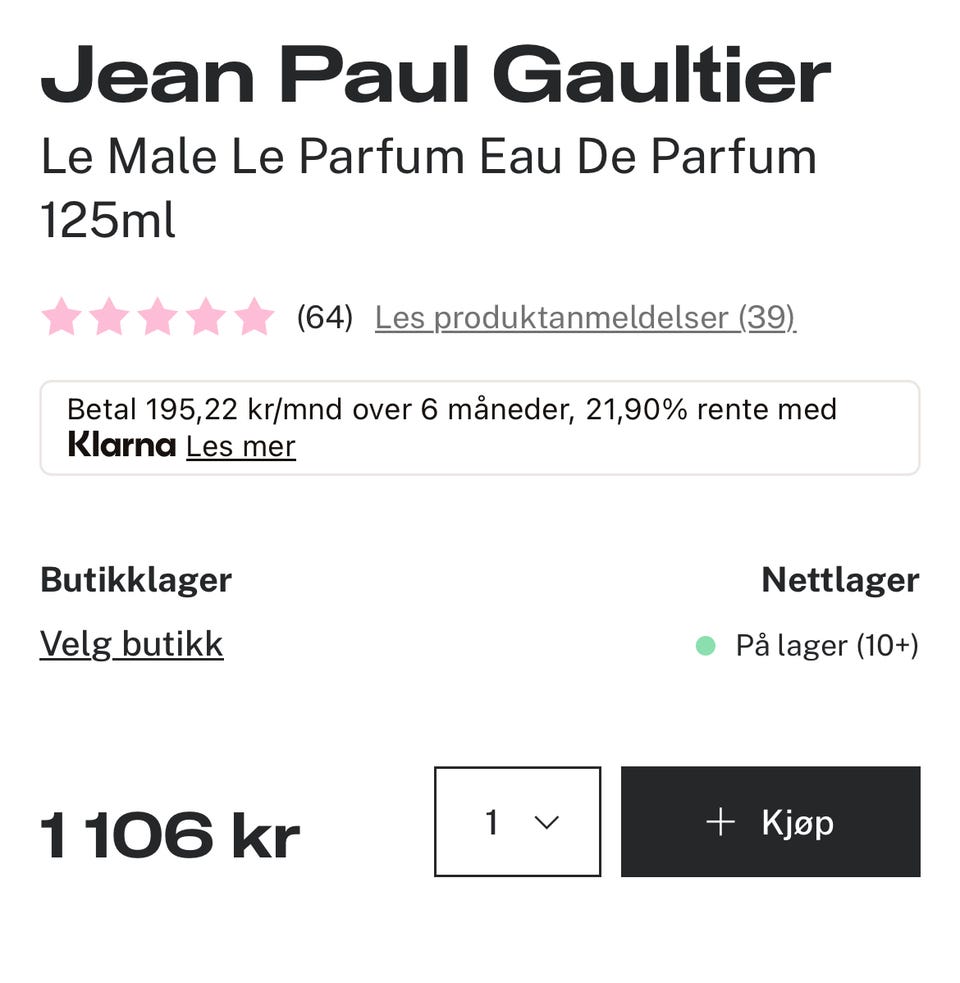This screenshot has width=960, height=983.
Task: Click På lager (10+) stock status
Action: coord(830,647)
